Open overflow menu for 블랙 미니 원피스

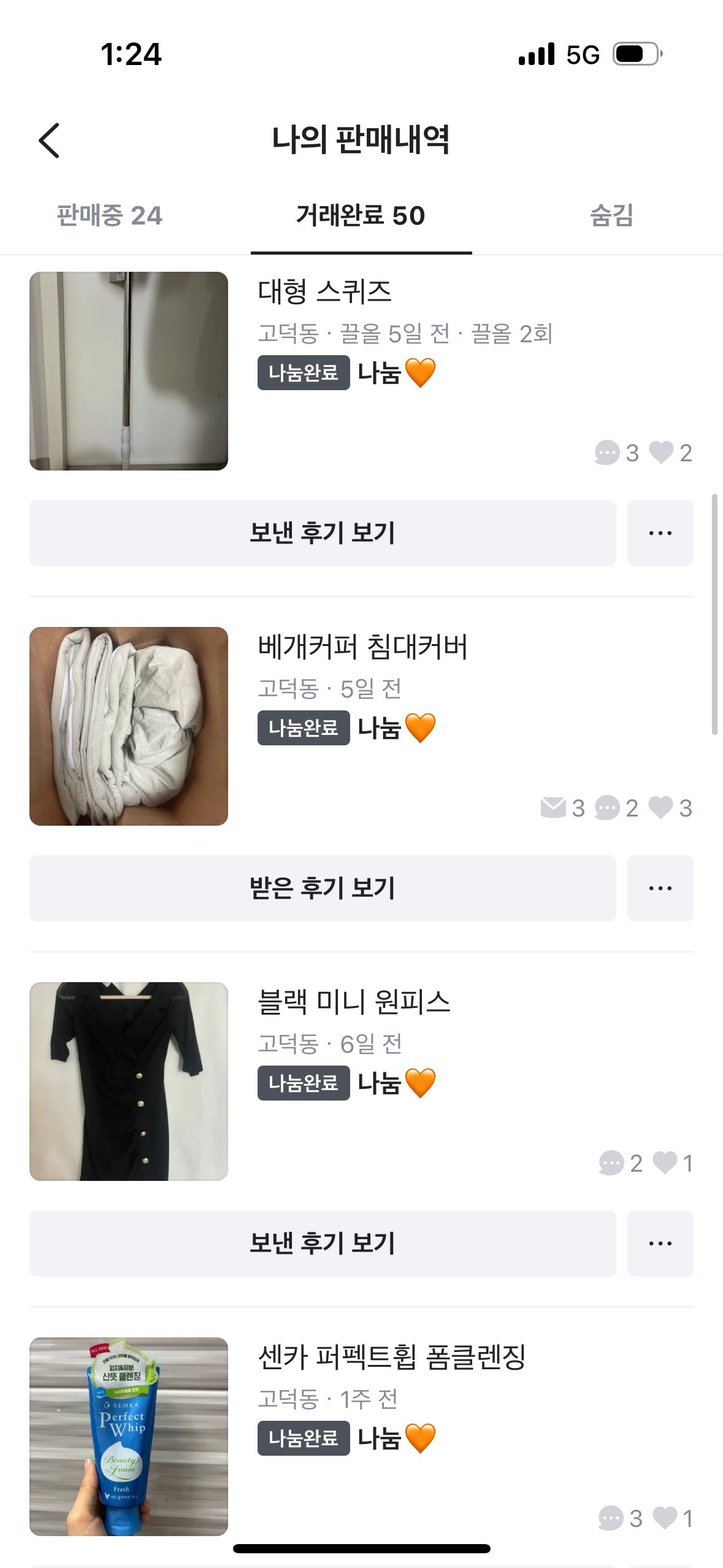pyautogui.click(x=660, y=1243)
